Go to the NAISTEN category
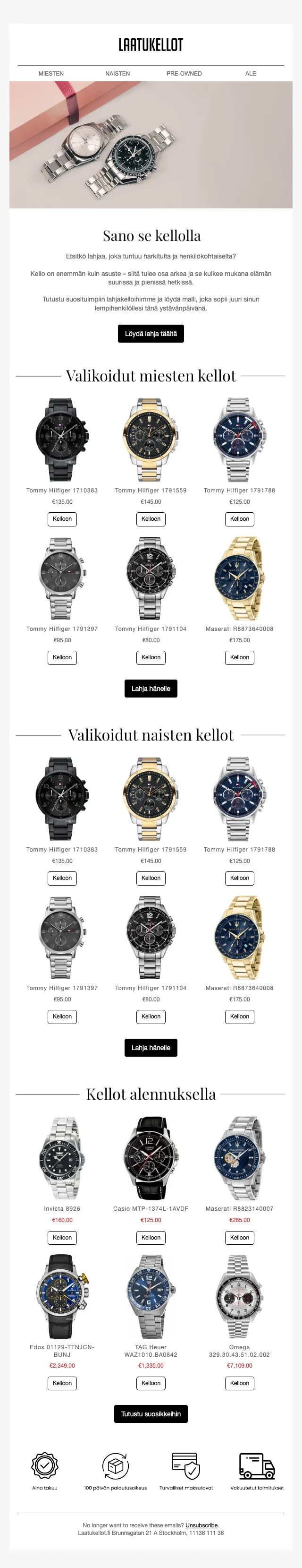This screenshot has height=1568, width=302. [117, 74]
